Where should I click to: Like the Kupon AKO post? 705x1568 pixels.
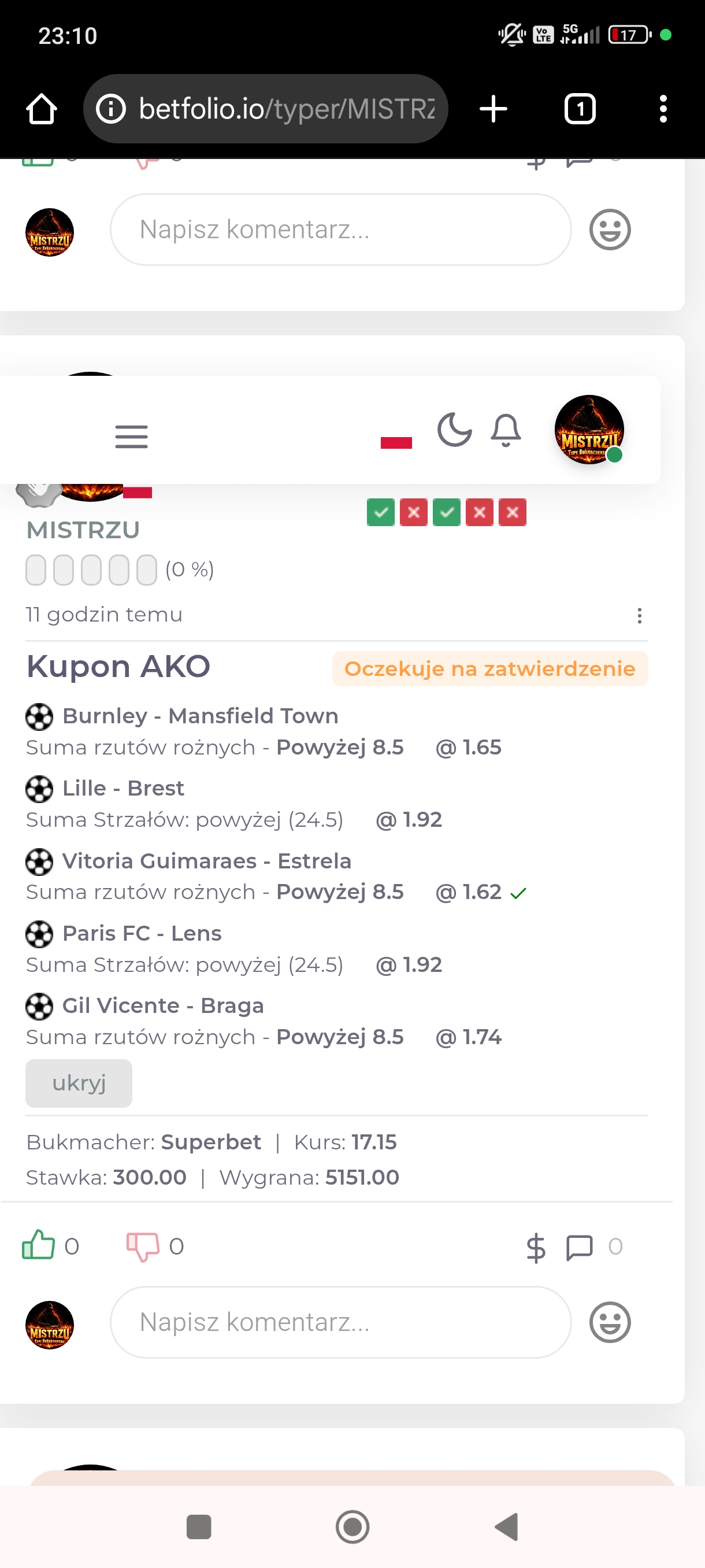pyautogui.click(x=38, y=1246)
